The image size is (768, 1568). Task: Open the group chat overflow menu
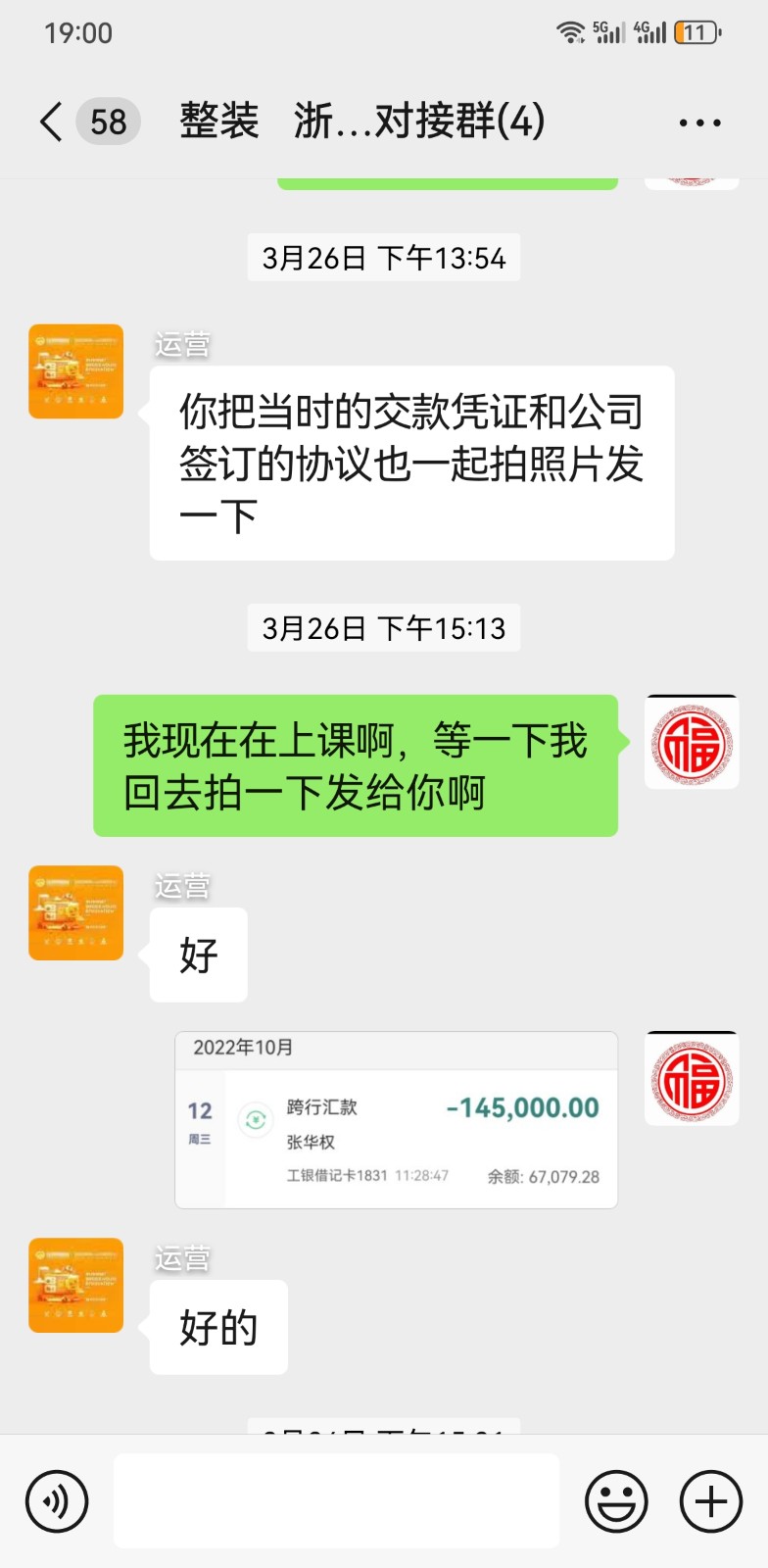tap(699, 122)
